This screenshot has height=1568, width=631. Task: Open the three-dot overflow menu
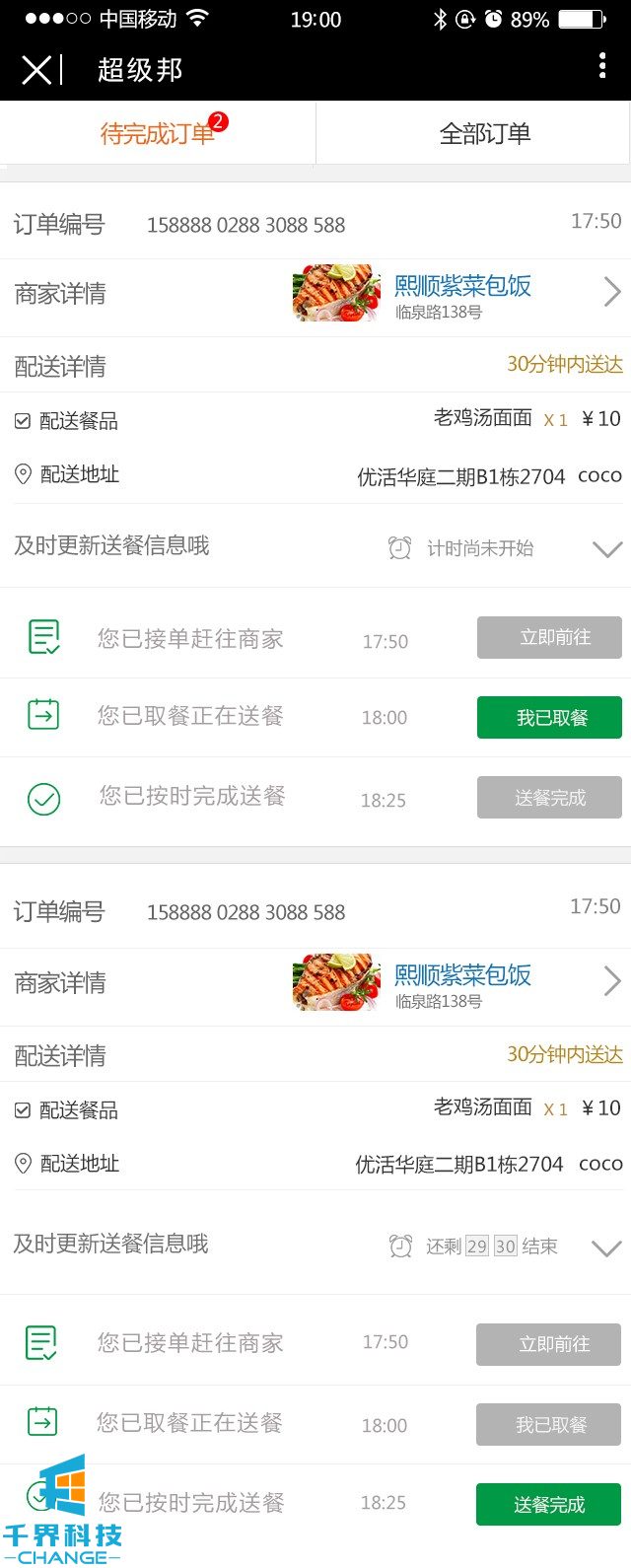pos(602,66)
